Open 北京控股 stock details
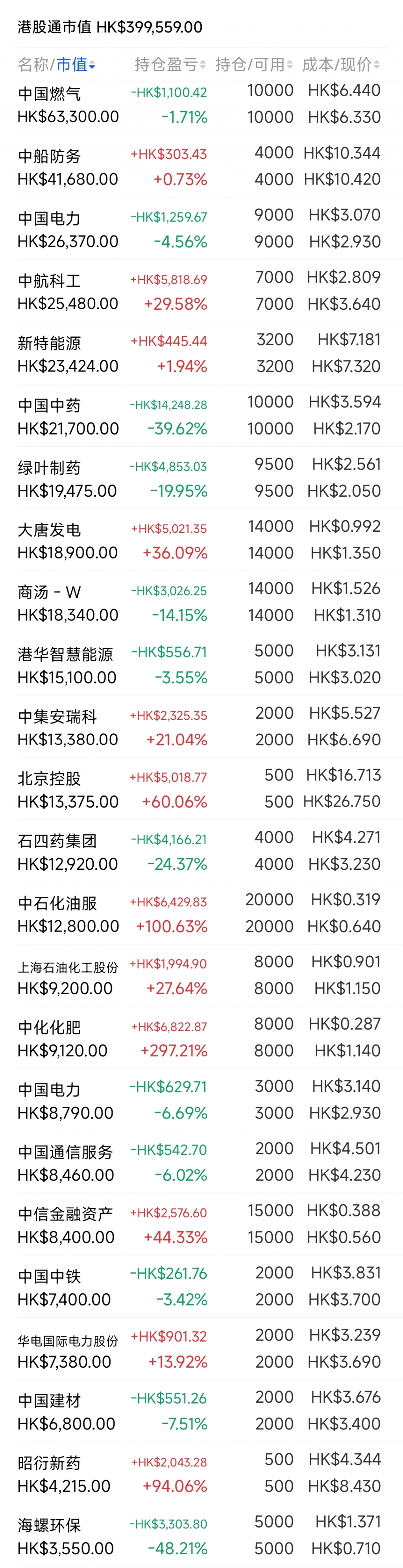 [x=201, y=790]
